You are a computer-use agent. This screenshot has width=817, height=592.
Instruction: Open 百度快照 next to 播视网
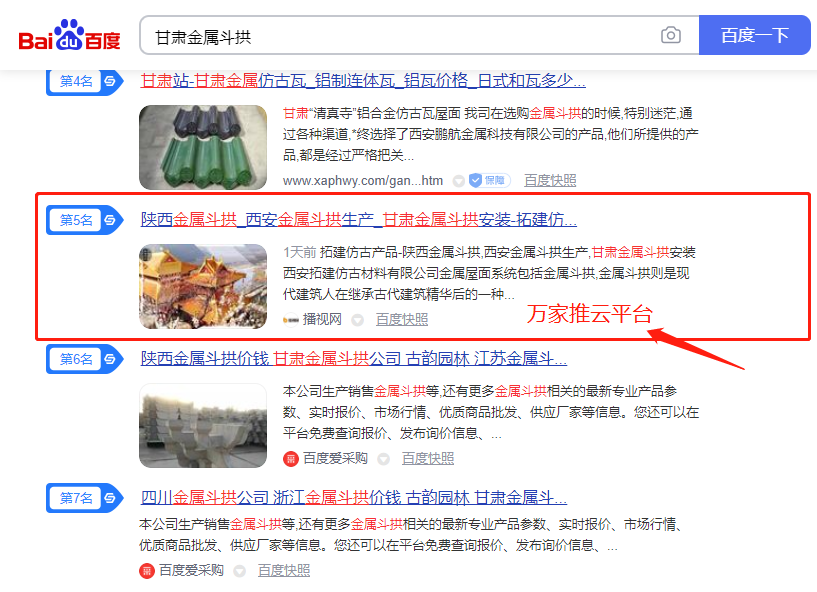click(401, 319)
